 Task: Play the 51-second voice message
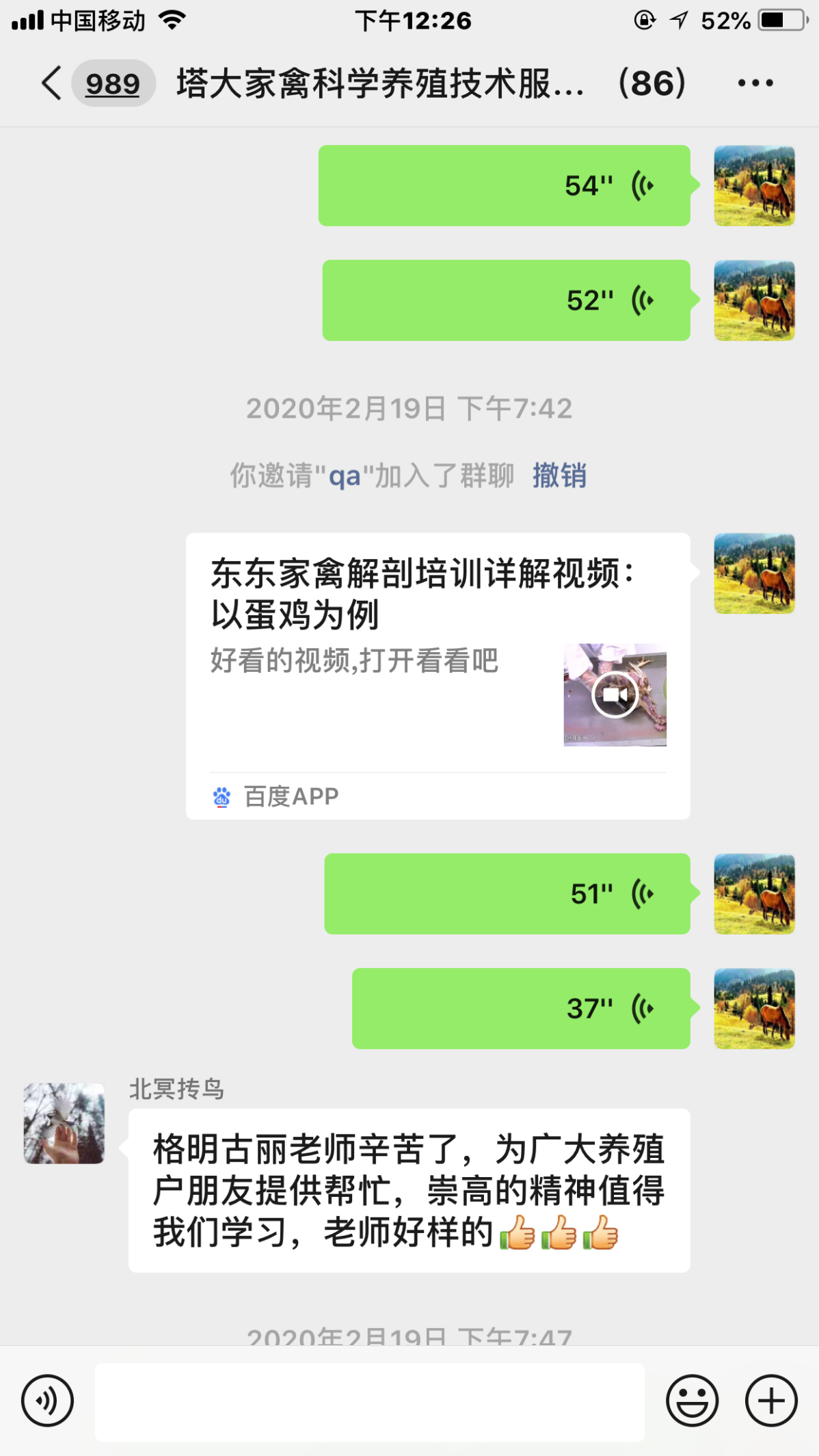coord(507,893)
